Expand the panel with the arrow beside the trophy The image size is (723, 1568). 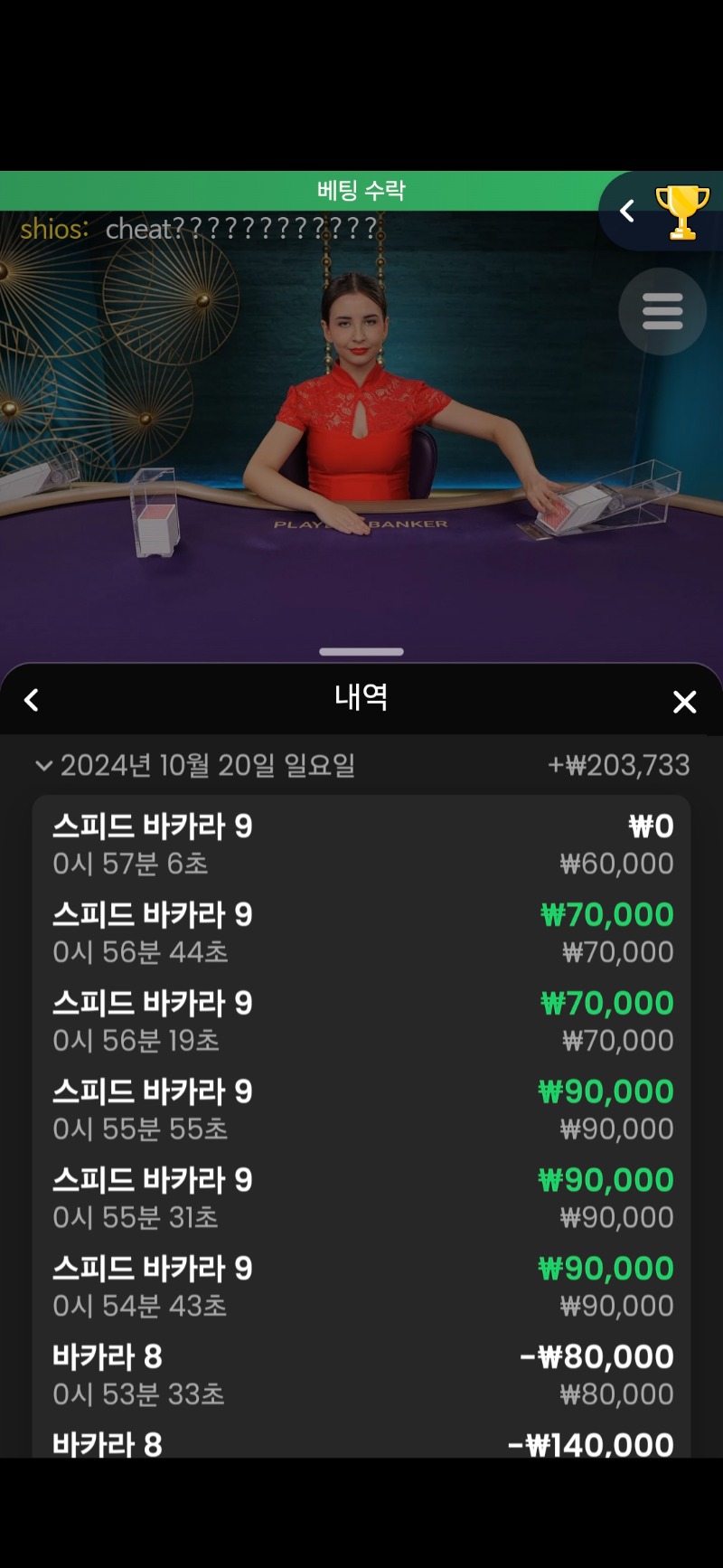point(627,211)
